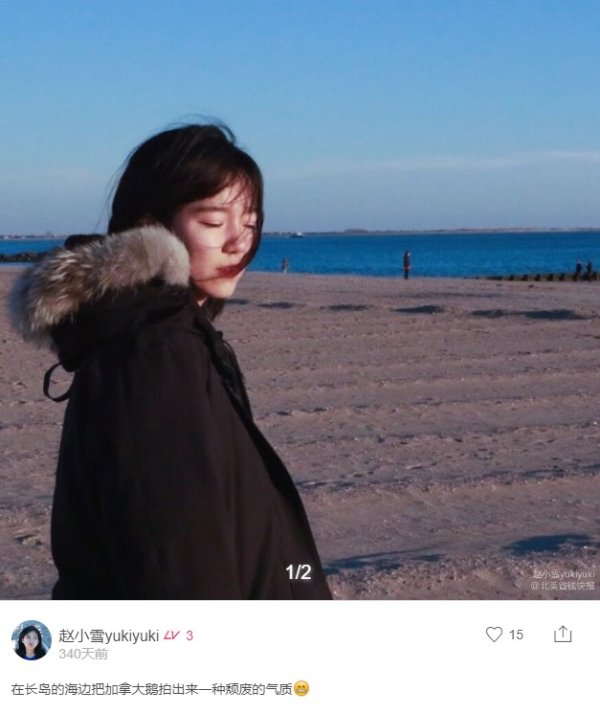Screen dimensions: 600x713
Task: Share this post
Action: [563, 634]
